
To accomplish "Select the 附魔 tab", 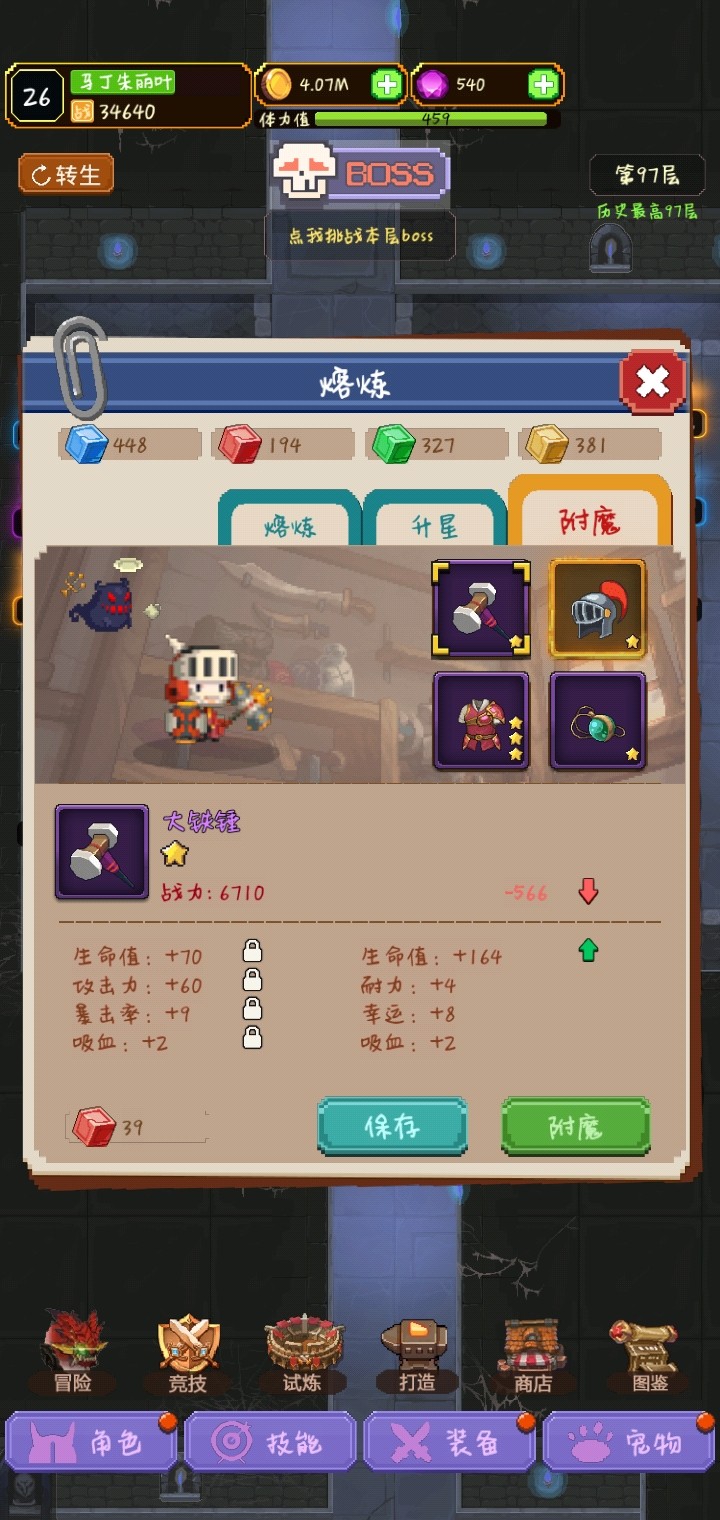I will tap(589, 520).
